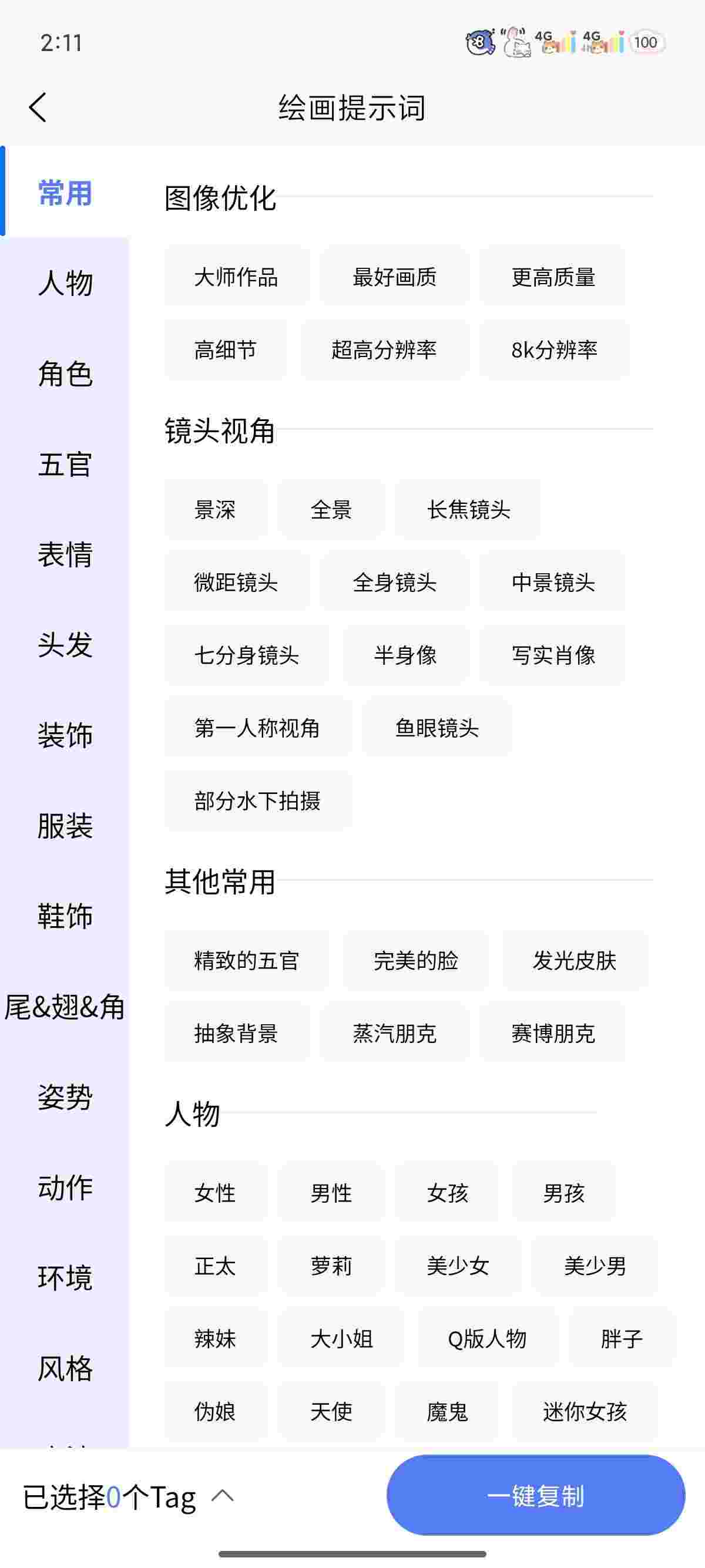Pick the 全身镜头 tag
The width and height of the screenshot is (705, 1568).
[x=395, y=583]
